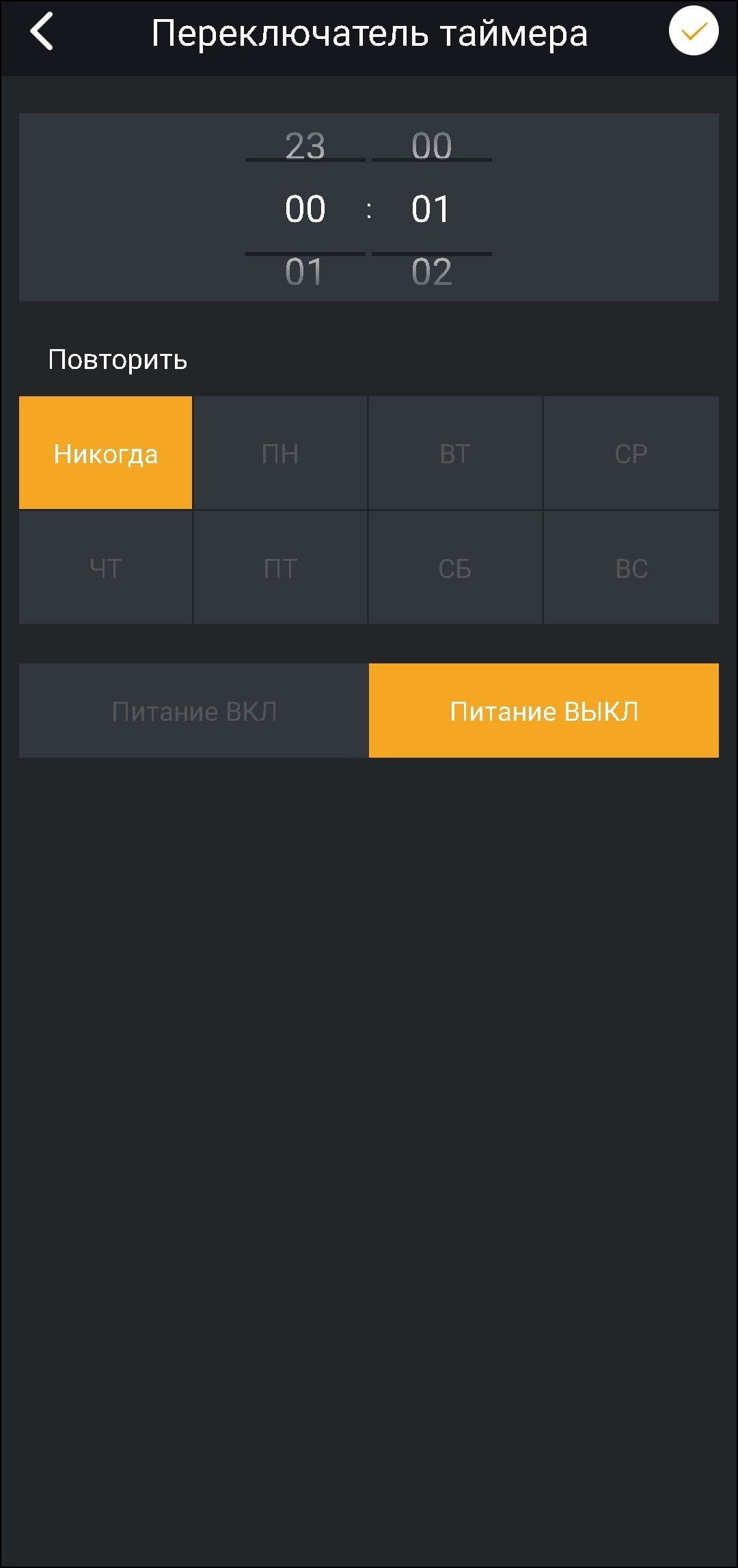Go back using the arrow icon
This screenshot has height=1568, width=738.
(x=42, y=31)
